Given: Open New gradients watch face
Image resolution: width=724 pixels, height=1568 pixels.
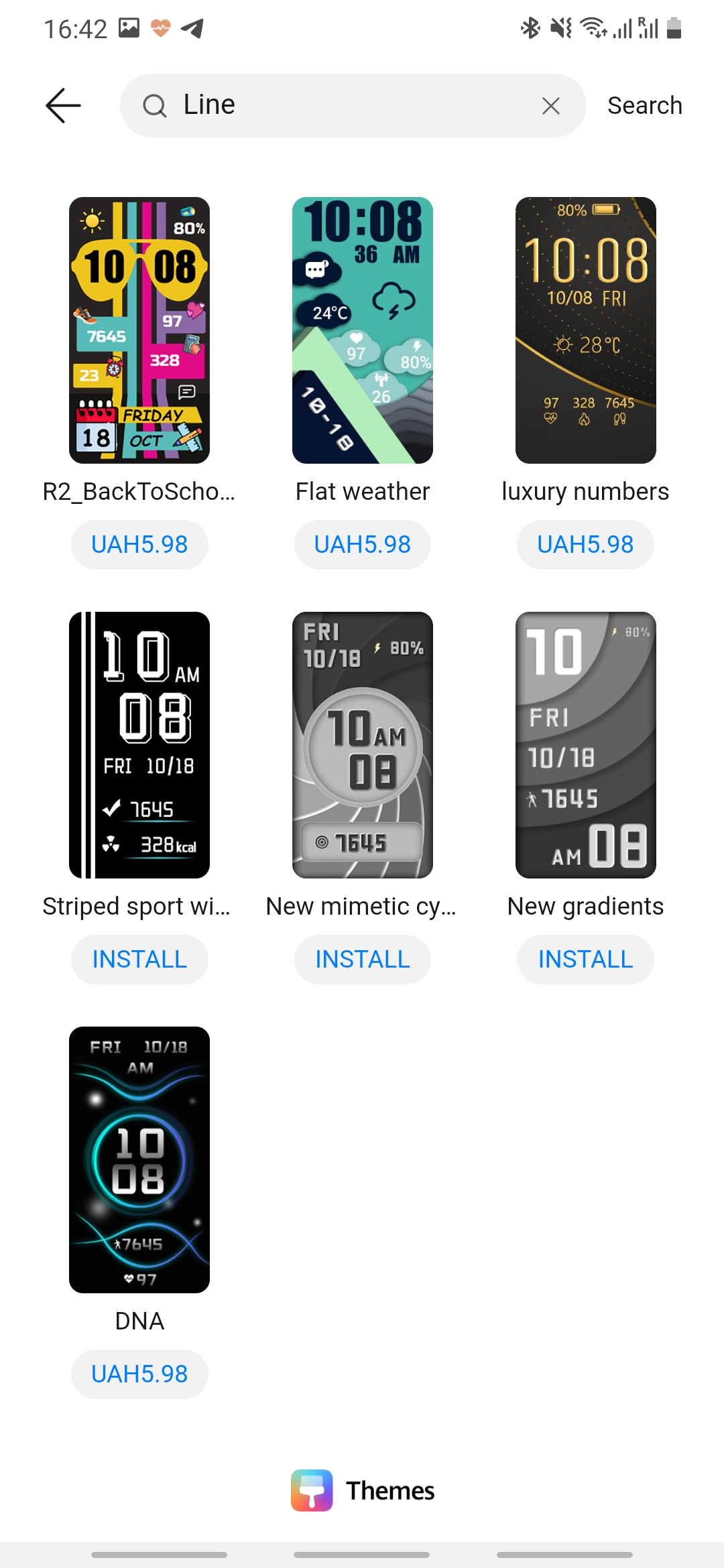Looking at the screenshot, I should (x=585, y=745).
